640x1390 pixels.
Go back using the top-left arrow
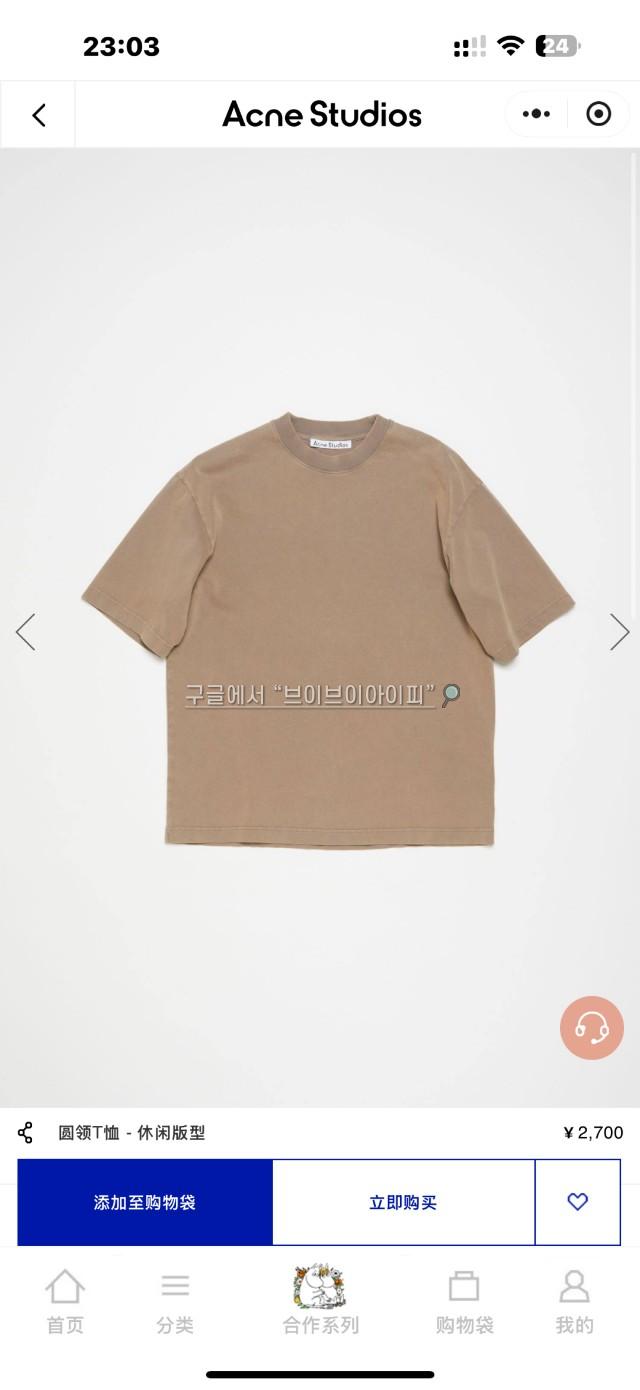coord(39,115)
